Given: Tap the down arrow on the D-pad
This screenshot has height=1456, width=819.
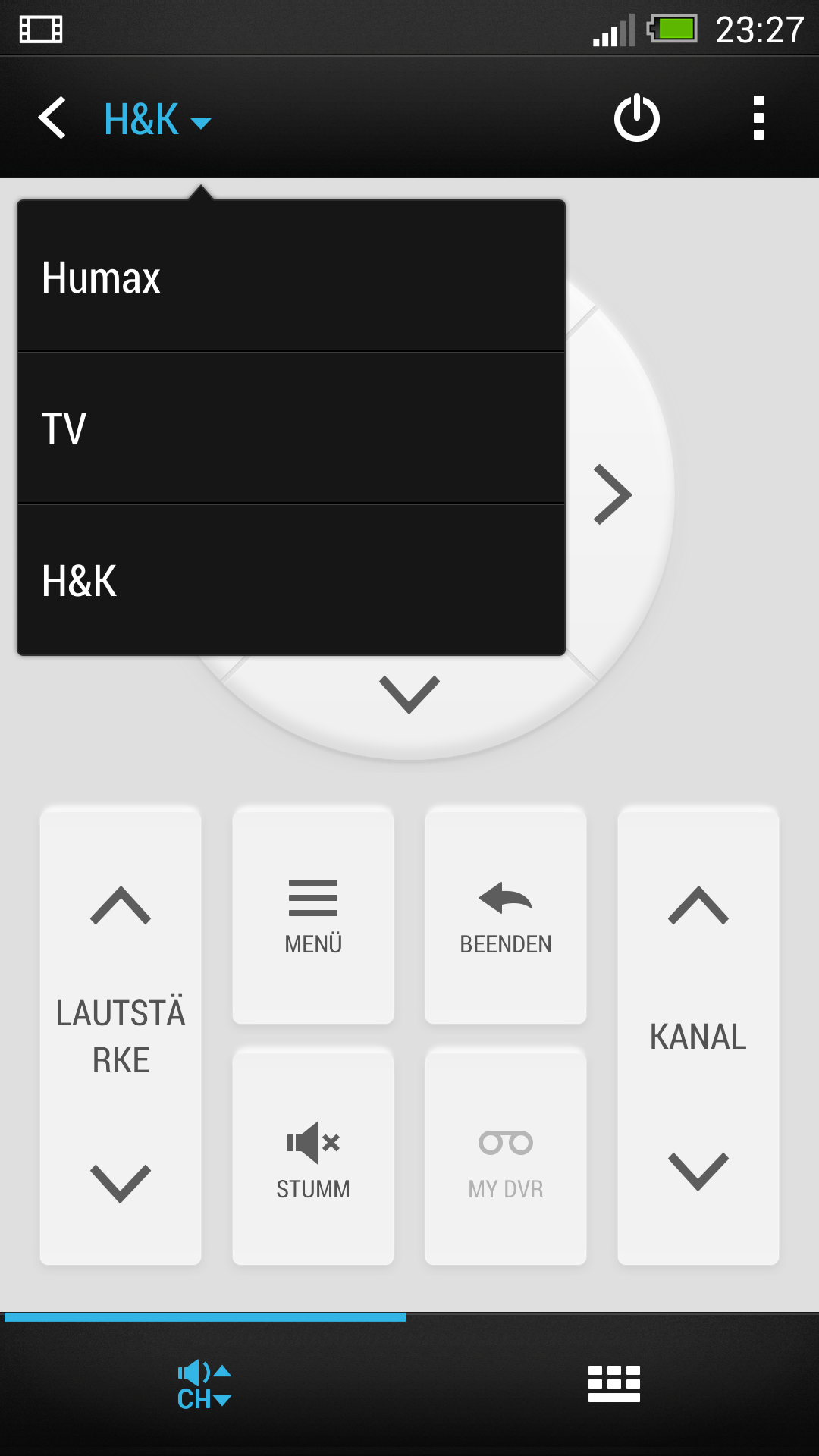Looking at the screenshot, I should tap(409, 694).
